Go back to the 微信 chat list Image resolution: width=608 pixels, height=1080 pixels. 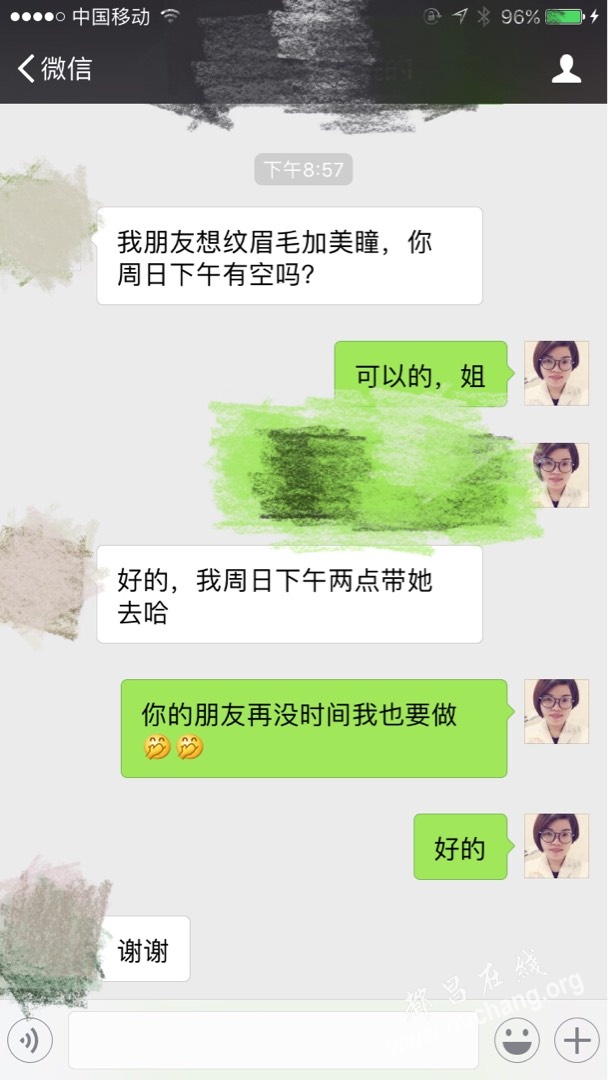(x=55, y=69)
